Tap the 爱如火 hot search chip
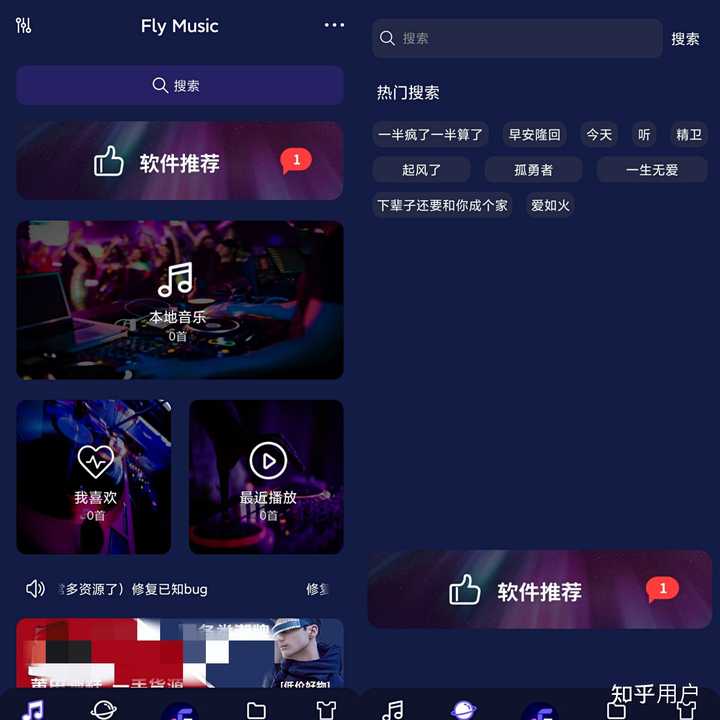Image resolution: width=720 pixels, height=720 pixels. 550,205
